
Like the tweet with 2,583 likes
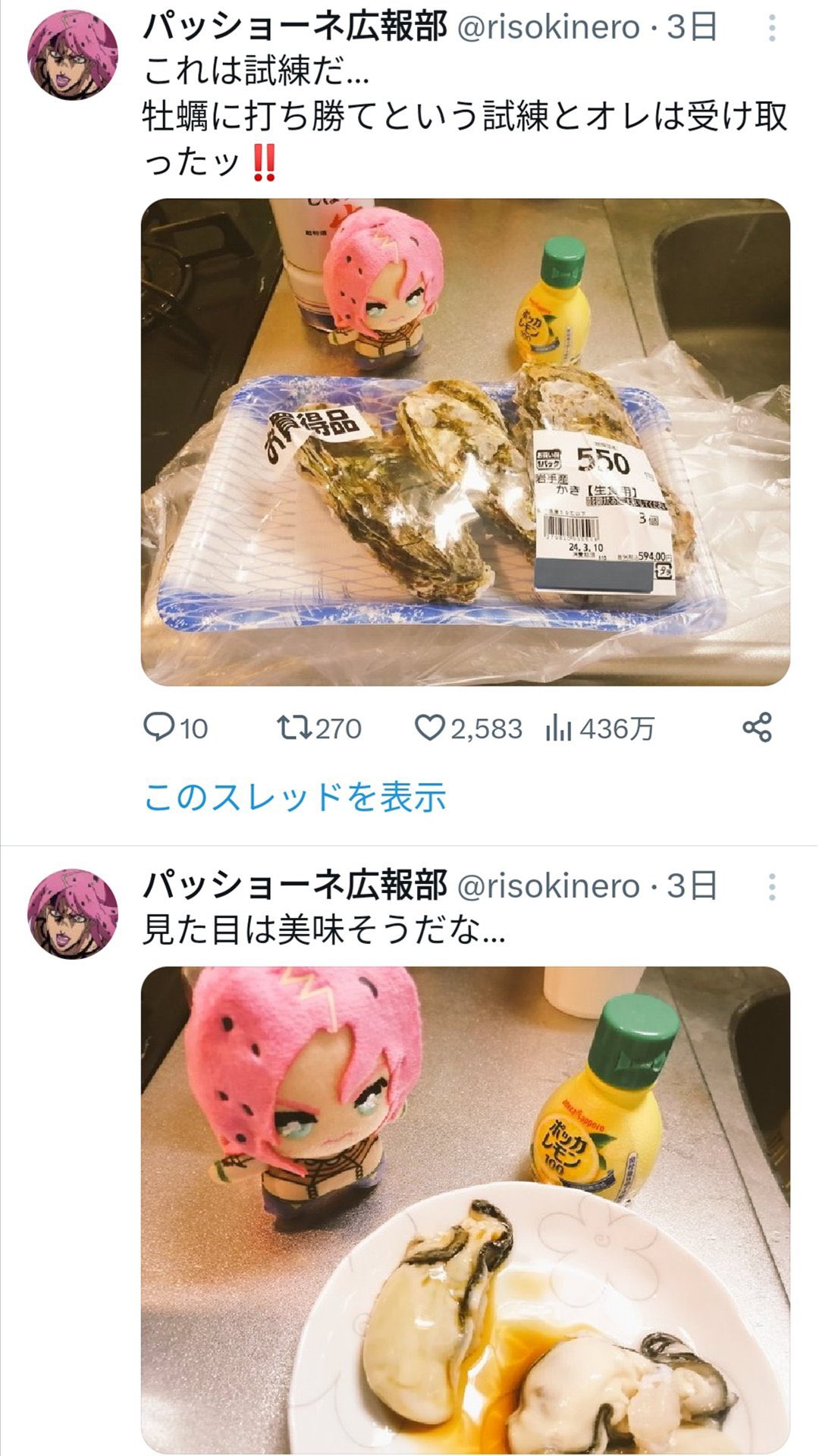point(469,728)
